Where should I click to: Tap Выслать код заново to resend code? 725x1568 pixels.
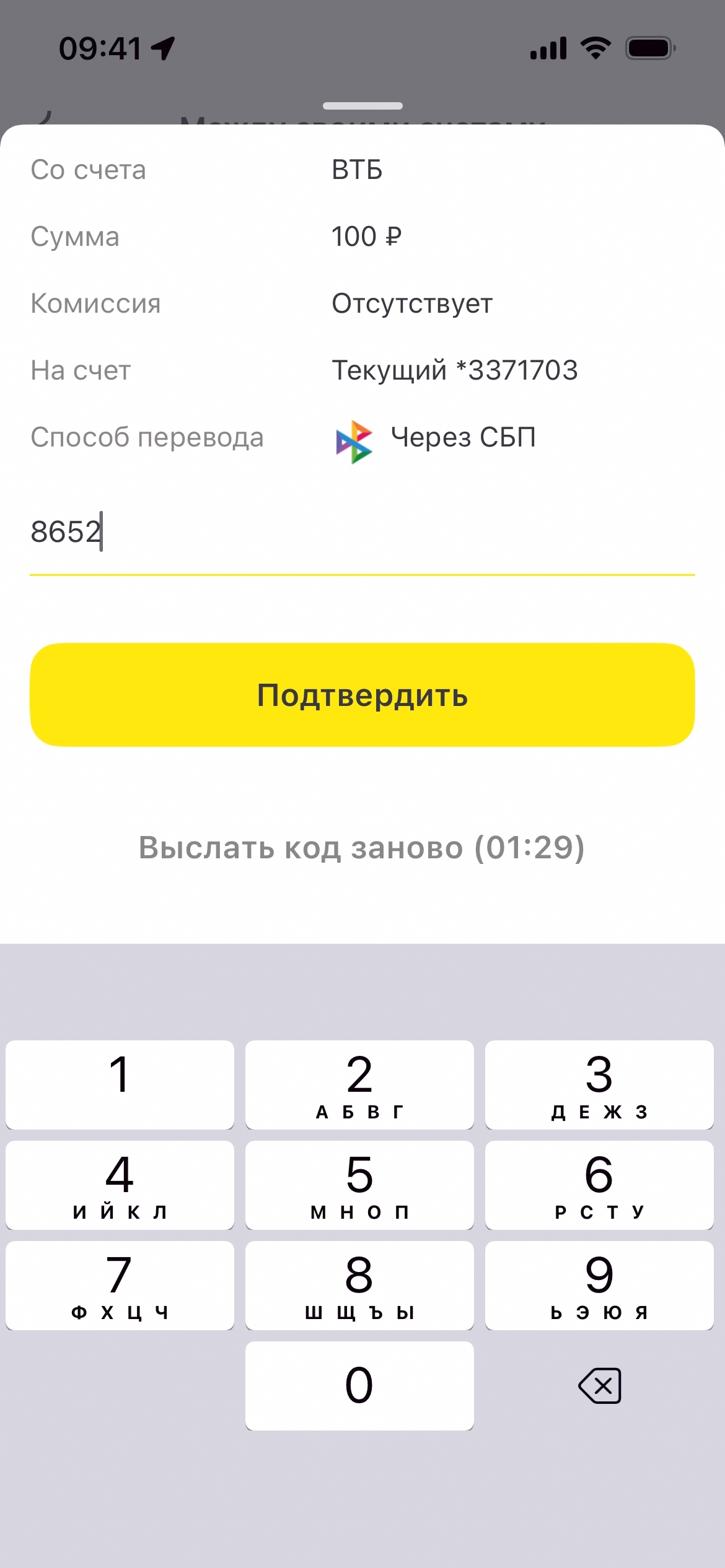point(362,847)
